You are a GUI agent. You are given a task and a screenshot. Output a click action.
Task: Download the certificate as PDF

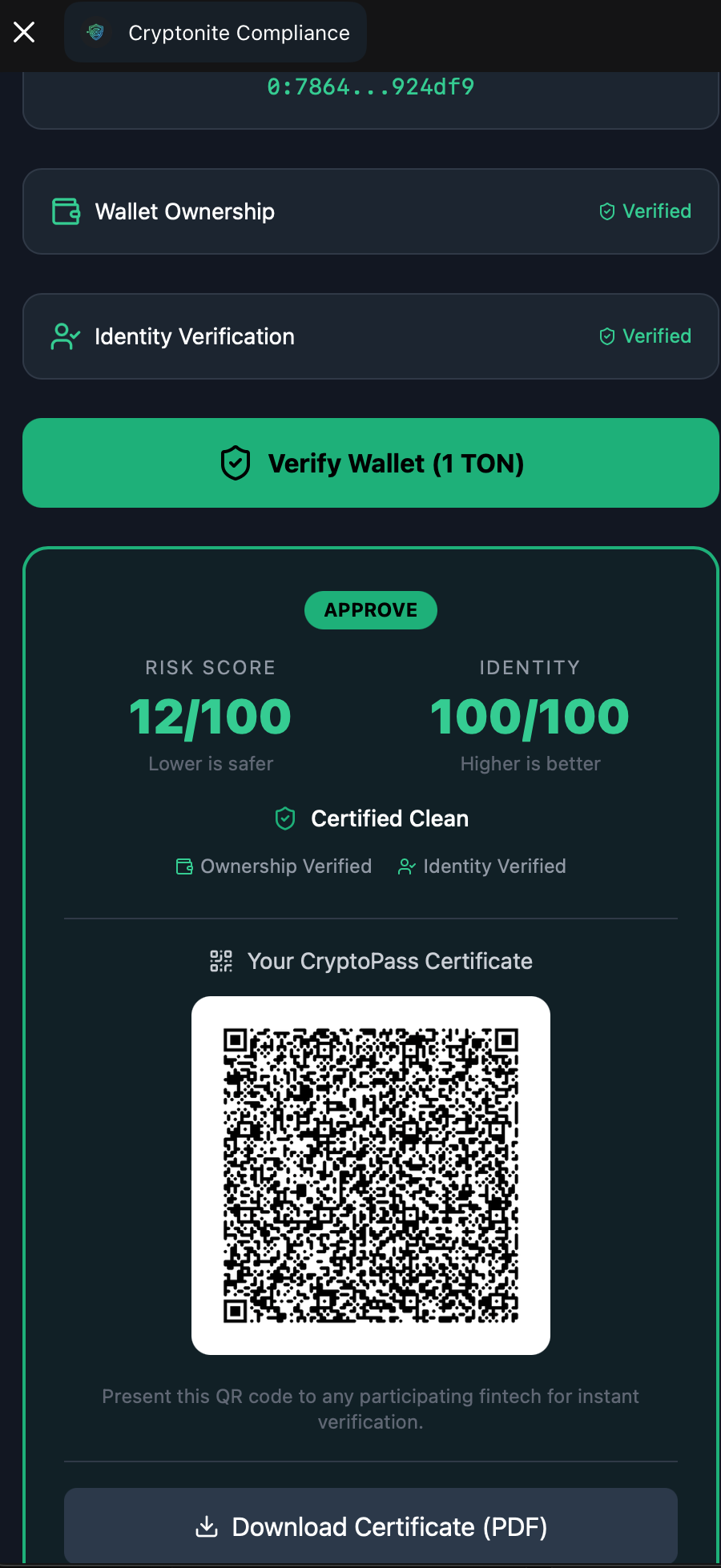[370, 1526]
